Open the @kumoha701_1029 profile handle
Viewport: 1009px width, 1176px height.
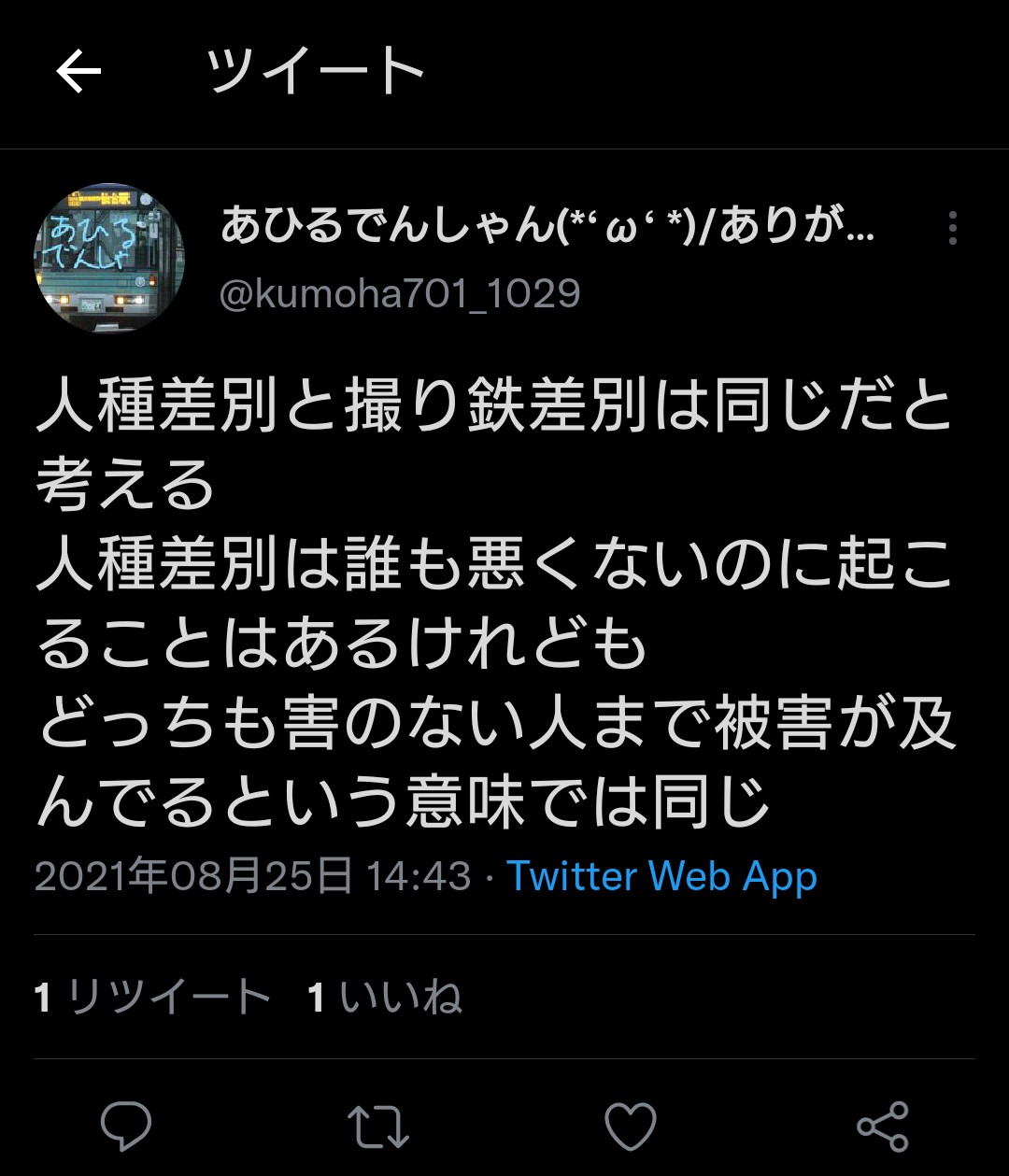(395, 292)
